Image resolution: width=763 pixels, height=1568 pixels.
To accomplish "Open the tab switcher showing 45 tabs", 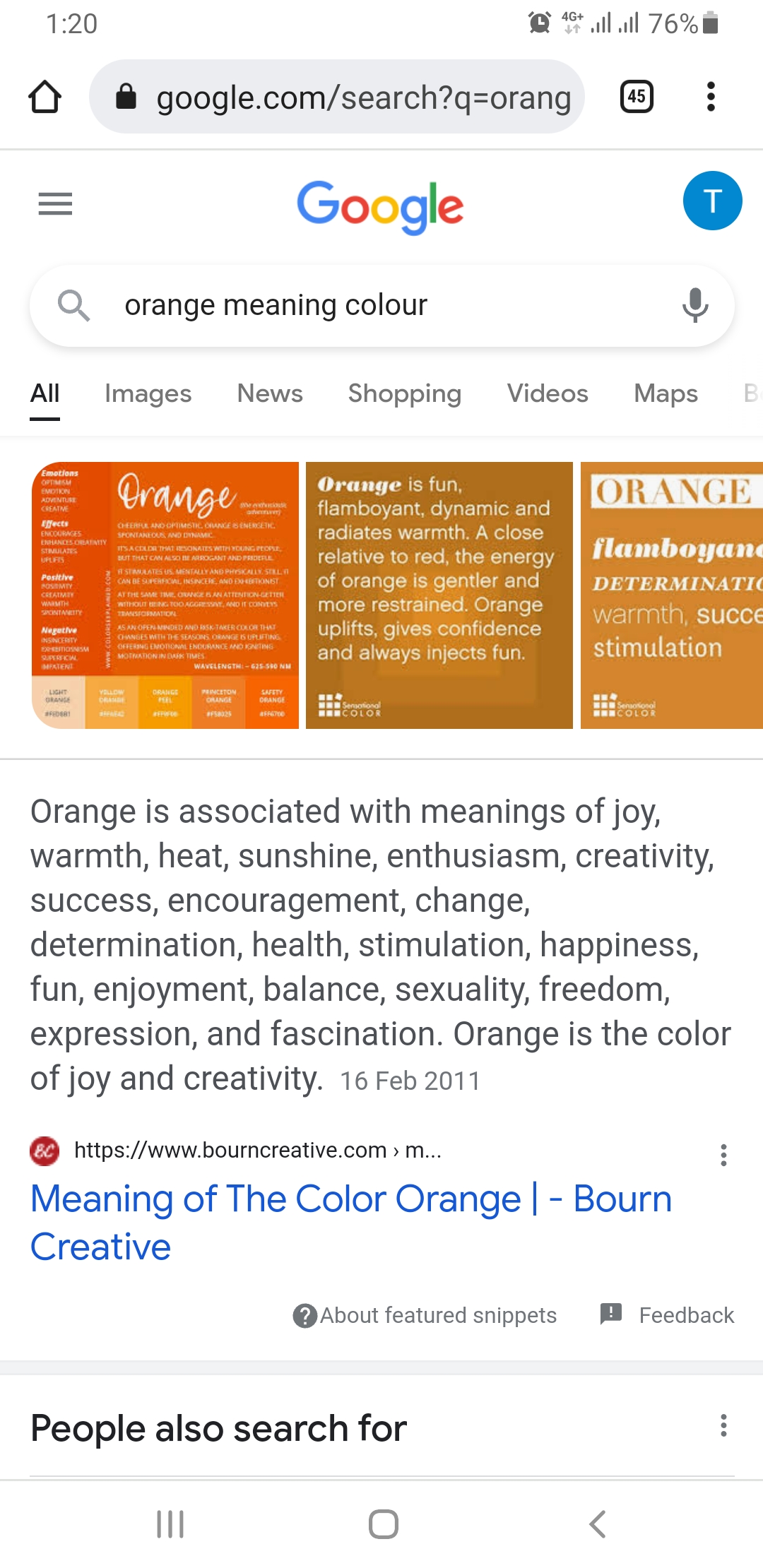I will pyautogui.click(x=636, y=97).
